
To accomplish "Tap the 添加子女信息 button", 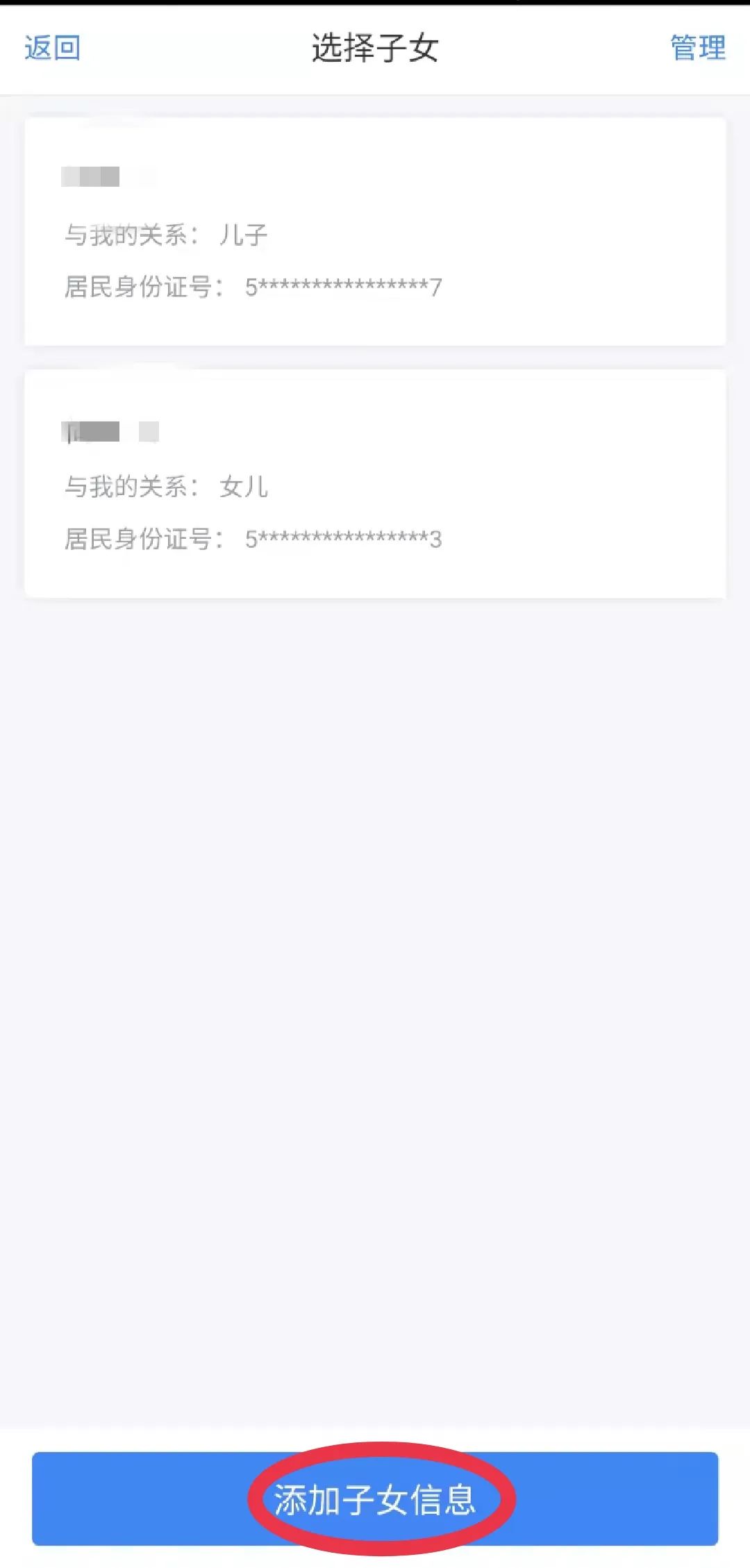I will coord(375,1498).
